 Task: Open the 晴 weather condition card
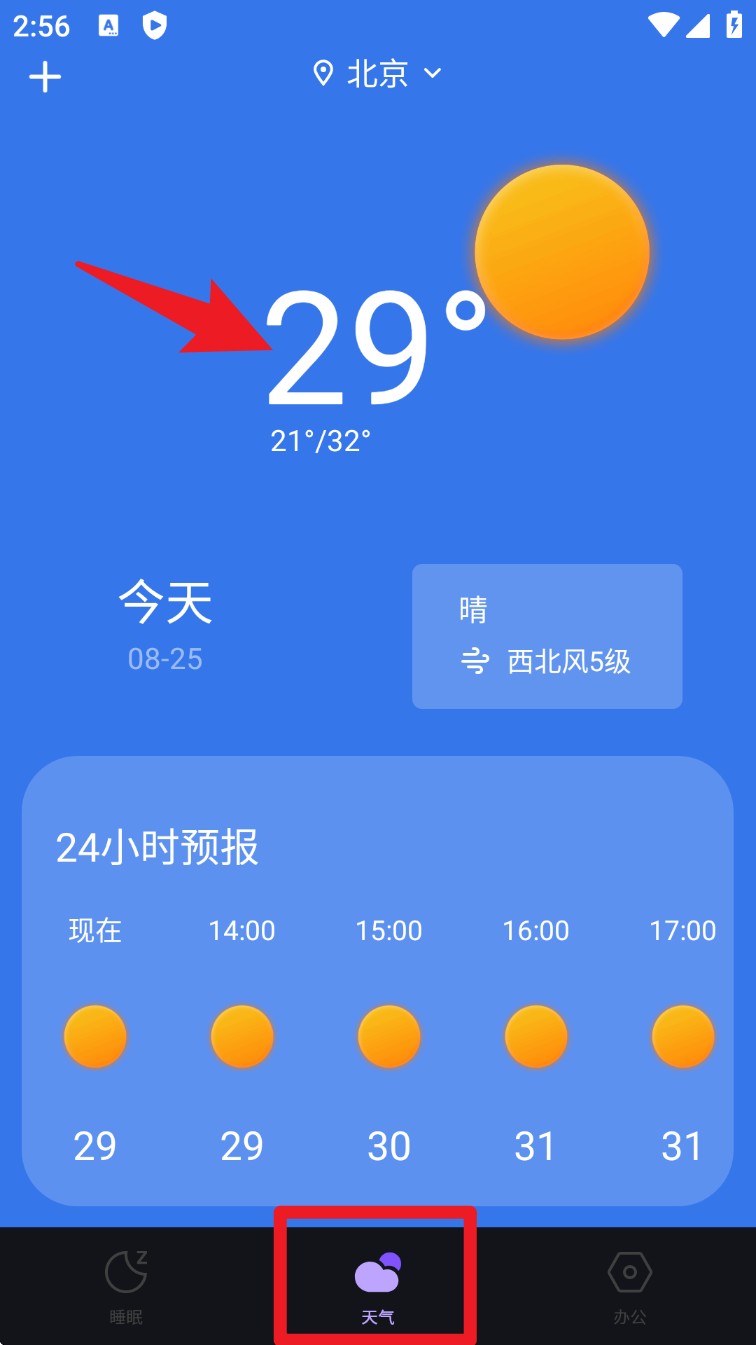click(x=546, y=636)
